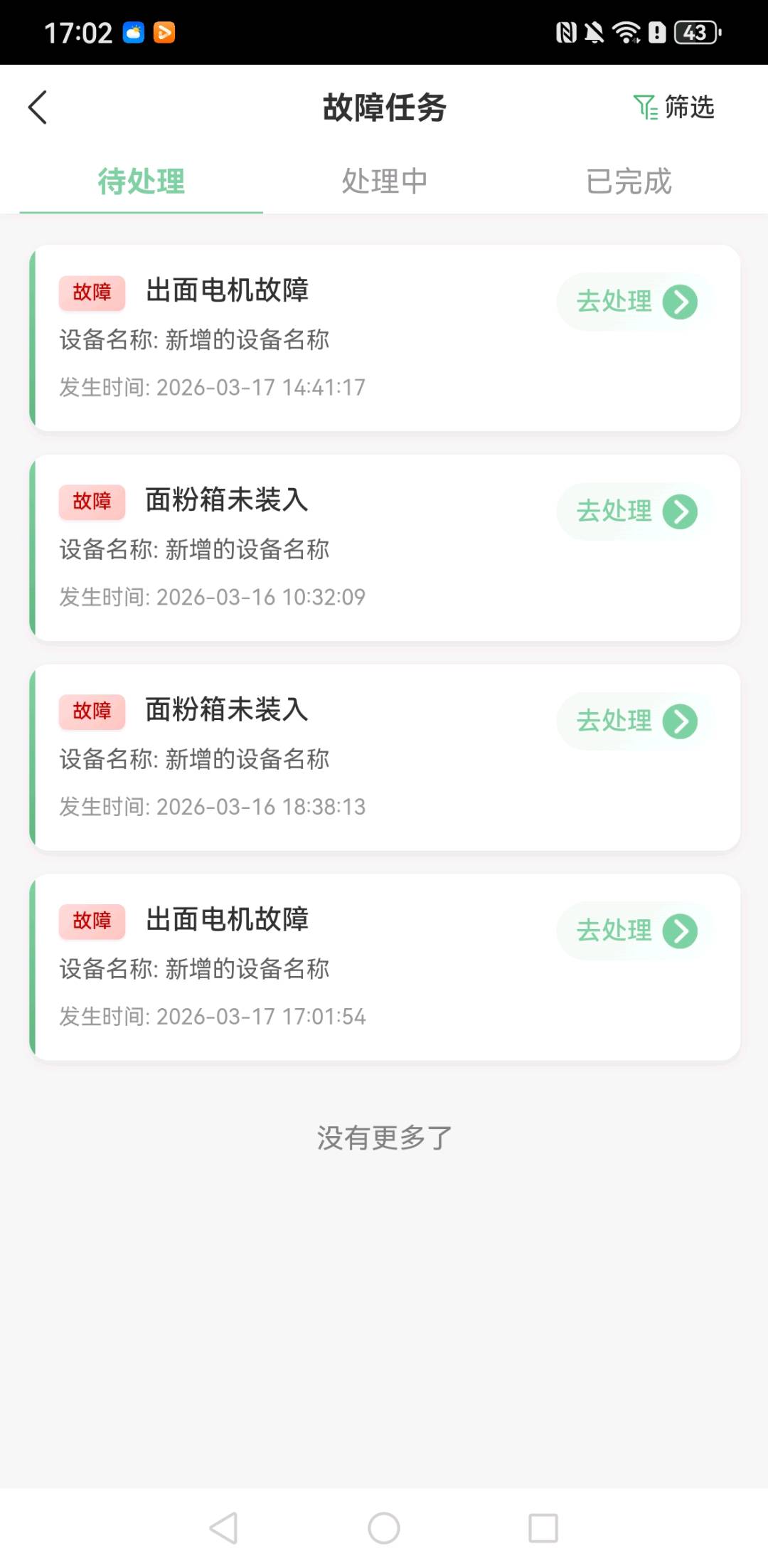Switch to the 已完成 tab
The width and height of the screenshot is (768, 1568).
[x=629, y=181]
